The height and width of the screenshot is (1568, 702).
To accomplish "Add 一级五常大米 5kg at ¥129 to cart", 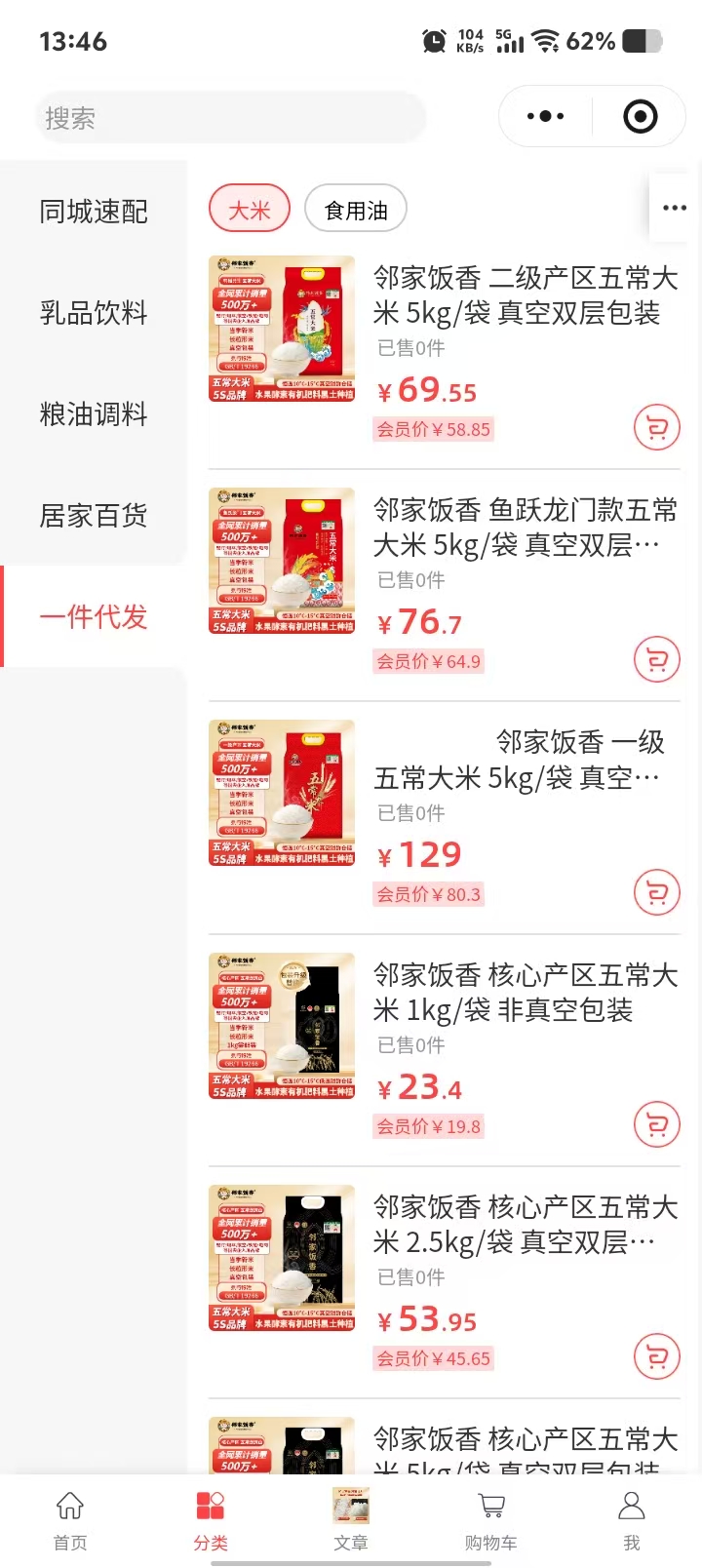I will coord(656,892).
